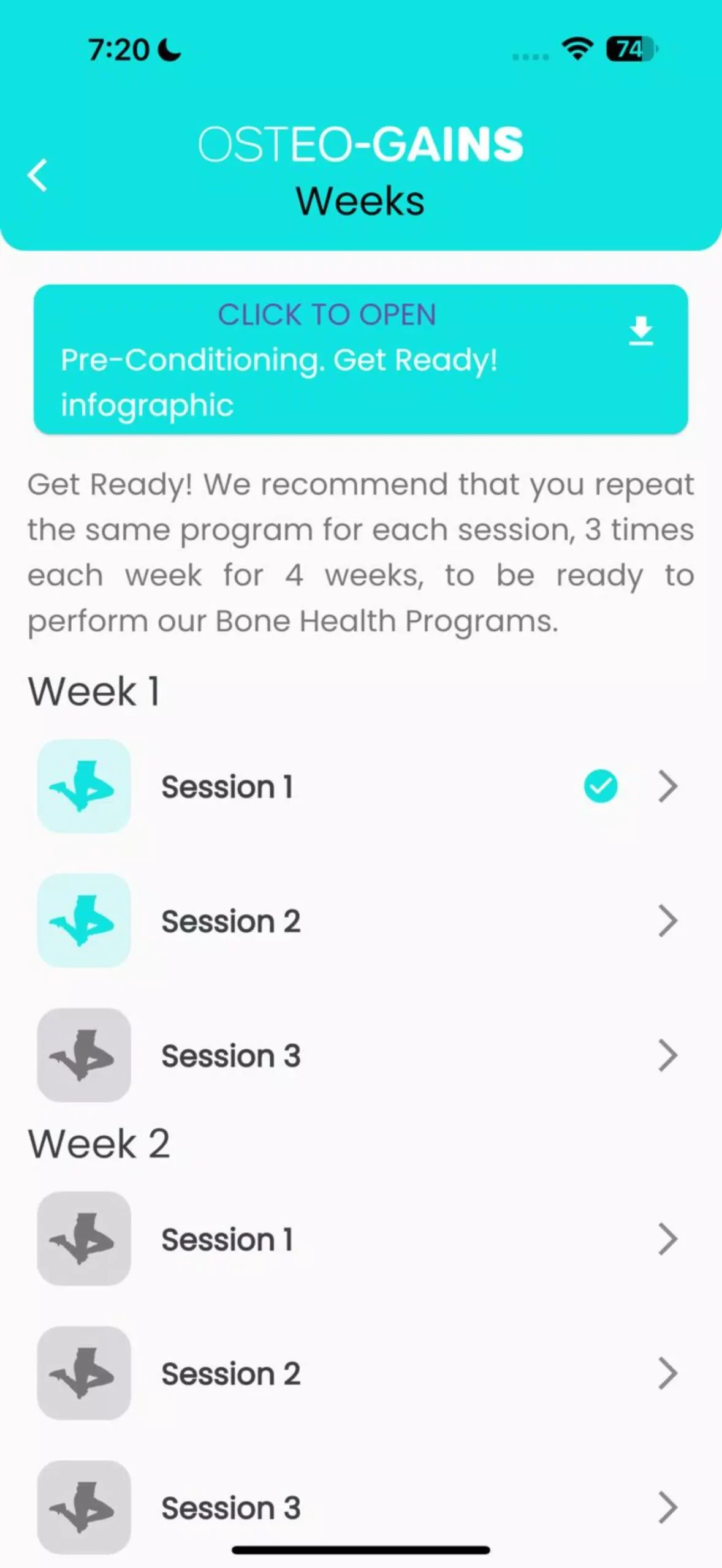This screenshot has width=722, height=1568.
Task: Open Week 1 Session 1
Action: (x=360, y=786)
